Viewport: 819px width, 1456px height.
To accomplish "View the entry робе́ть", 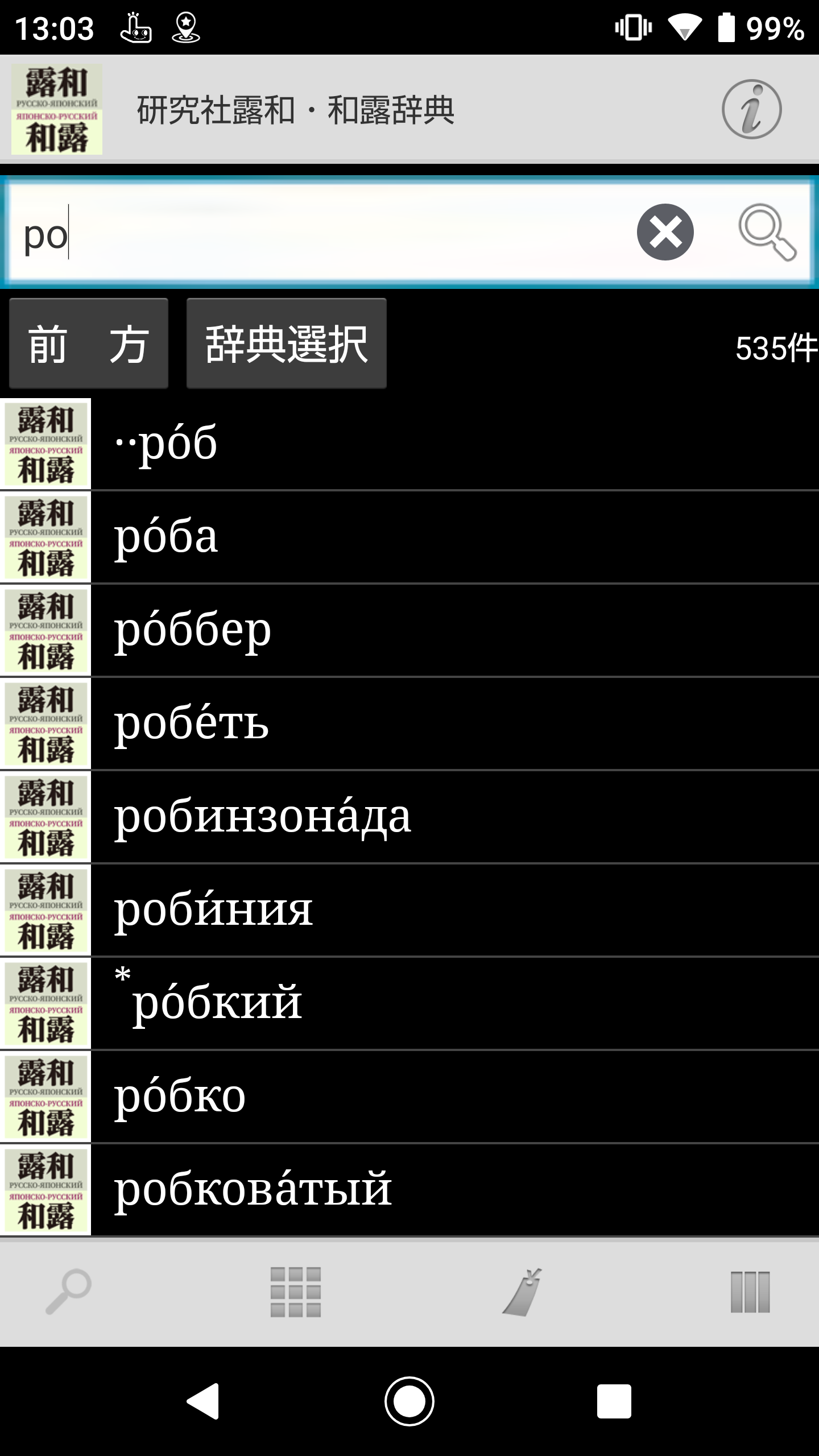I will 409,723.
